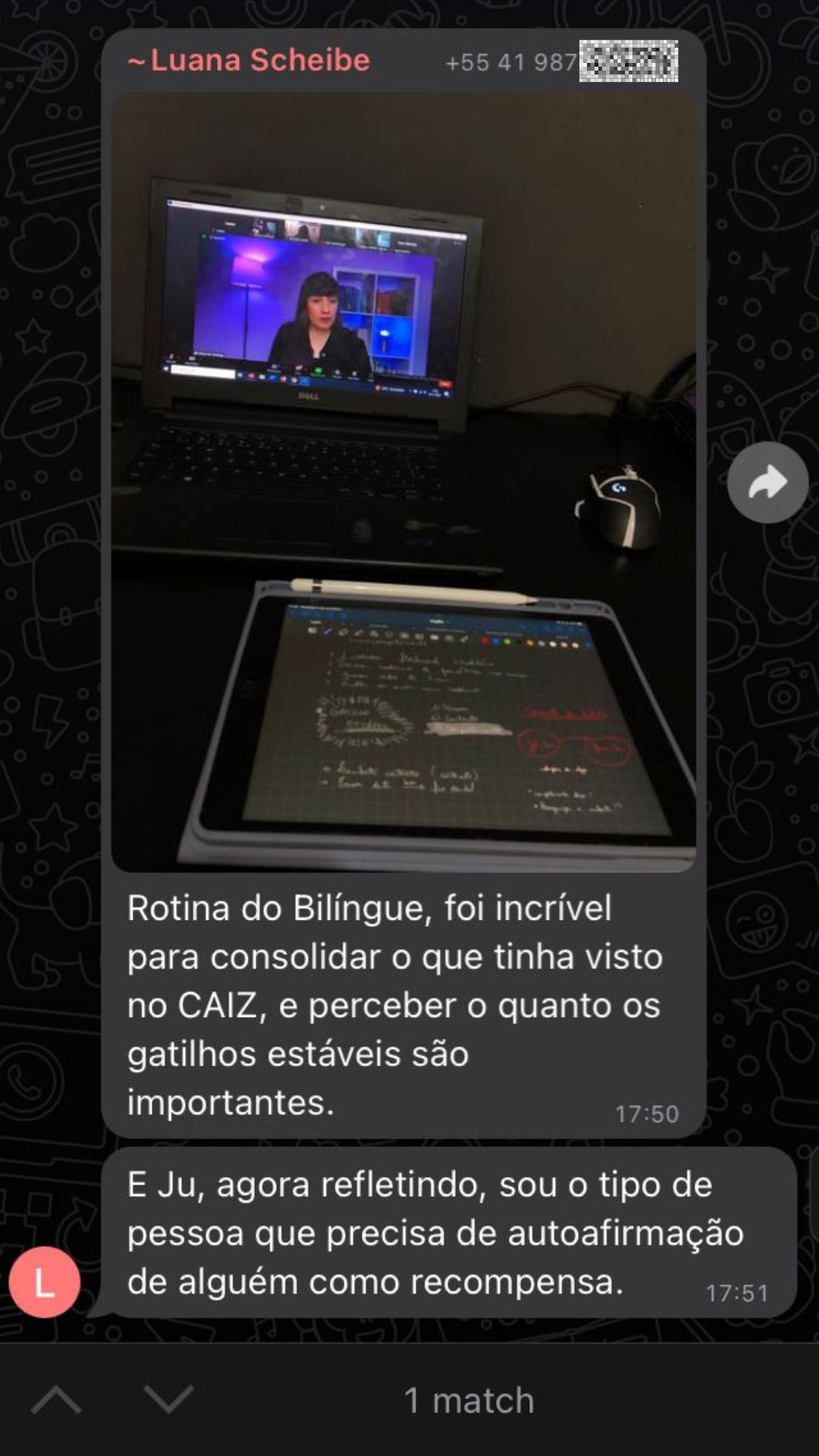Go to the previous search match
The height and width of the screenshot is (1456, 819).
point(56,1401)
